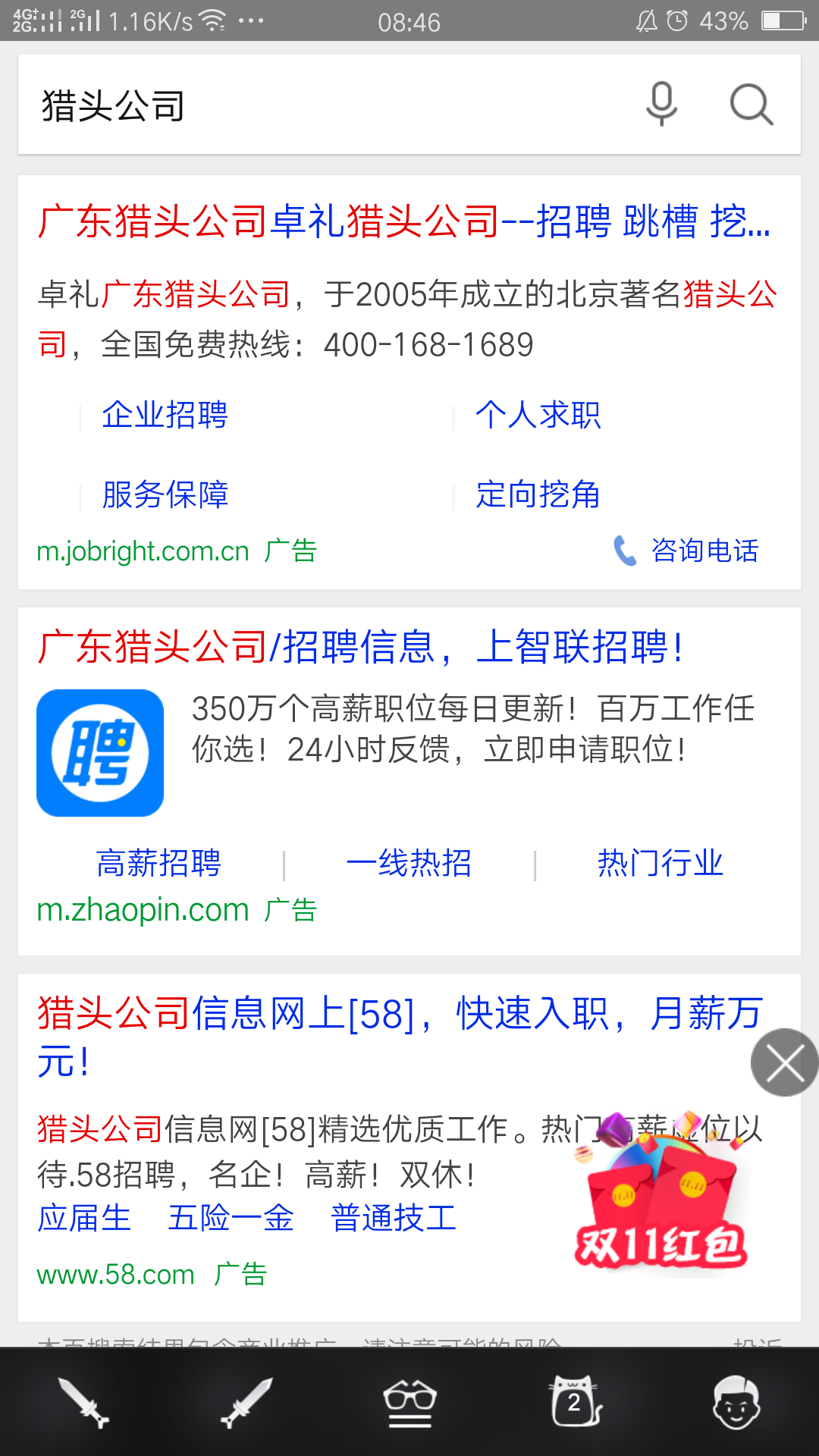Open the 五险一金 sublink
The image size is (819, 1456).
(x=231, y=1218)
